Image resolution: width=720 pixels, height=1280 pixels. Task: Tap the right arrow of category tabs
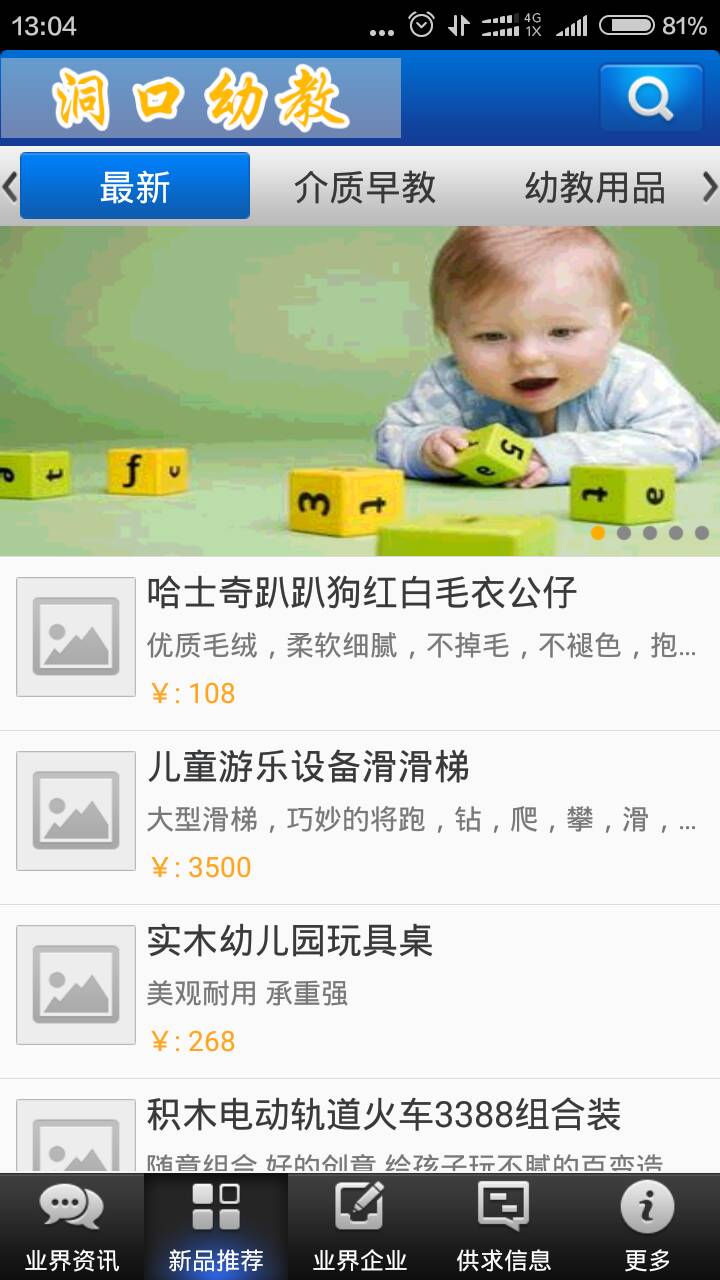[709, 187]
